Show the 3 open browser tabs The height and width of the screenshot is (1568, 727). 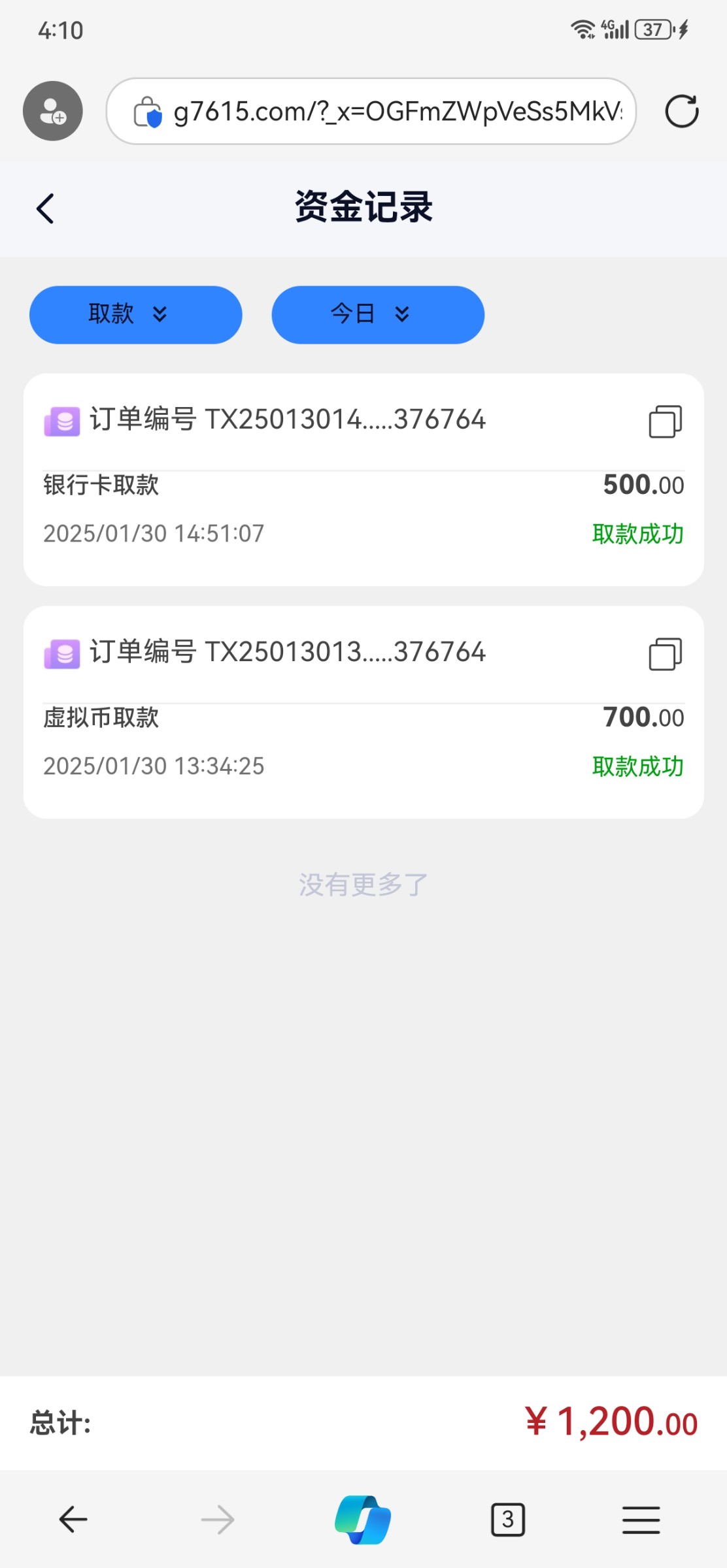coord(508,1519)
